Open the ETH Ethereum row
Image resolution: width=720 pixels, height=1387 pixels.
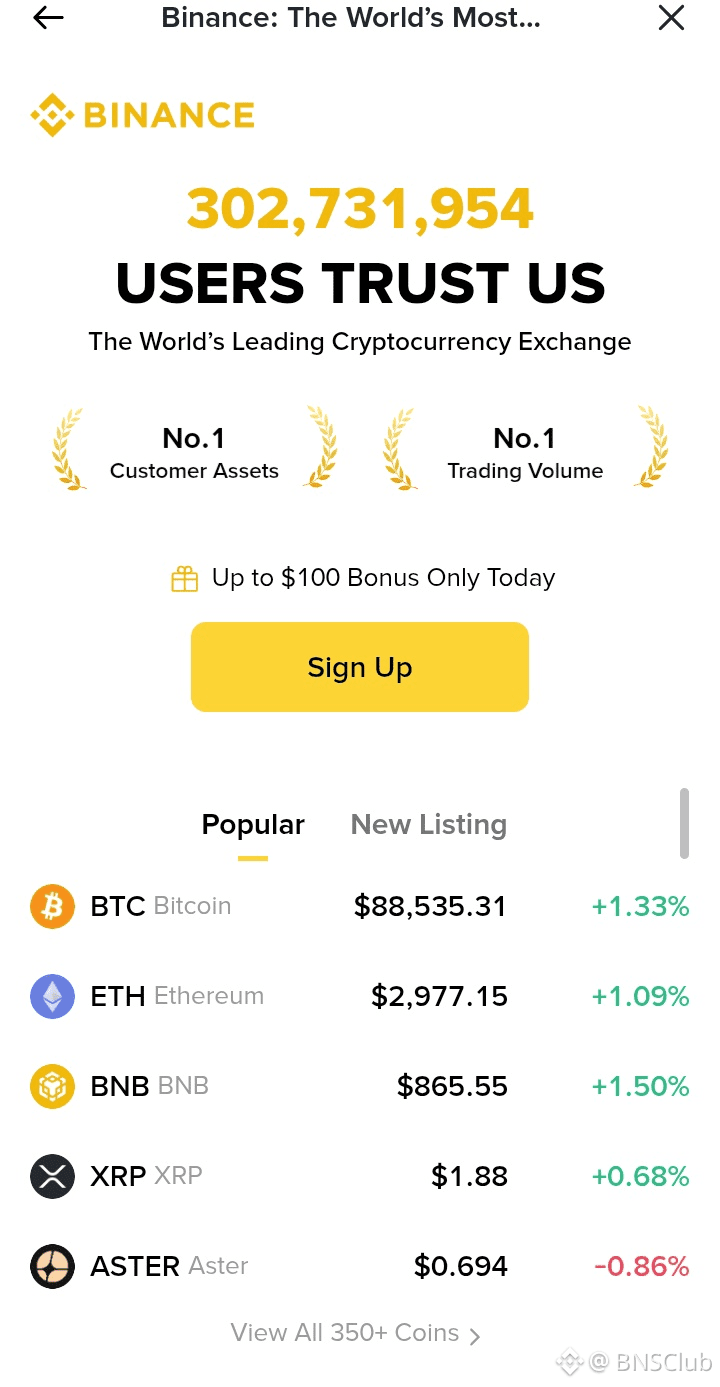pyautogui.click(x=360, y=996)
